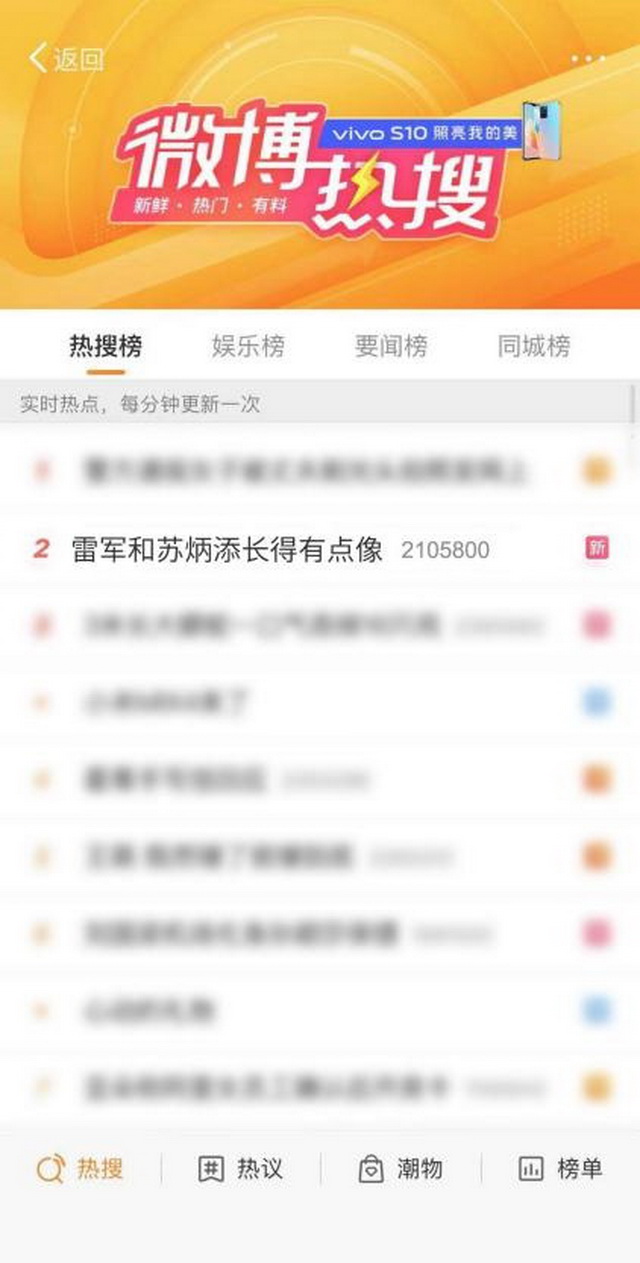Open the 雷军和苏炳添长得有点像 trending topic
The width and height of the screenshot is (640, 1263).
point(227,549)
